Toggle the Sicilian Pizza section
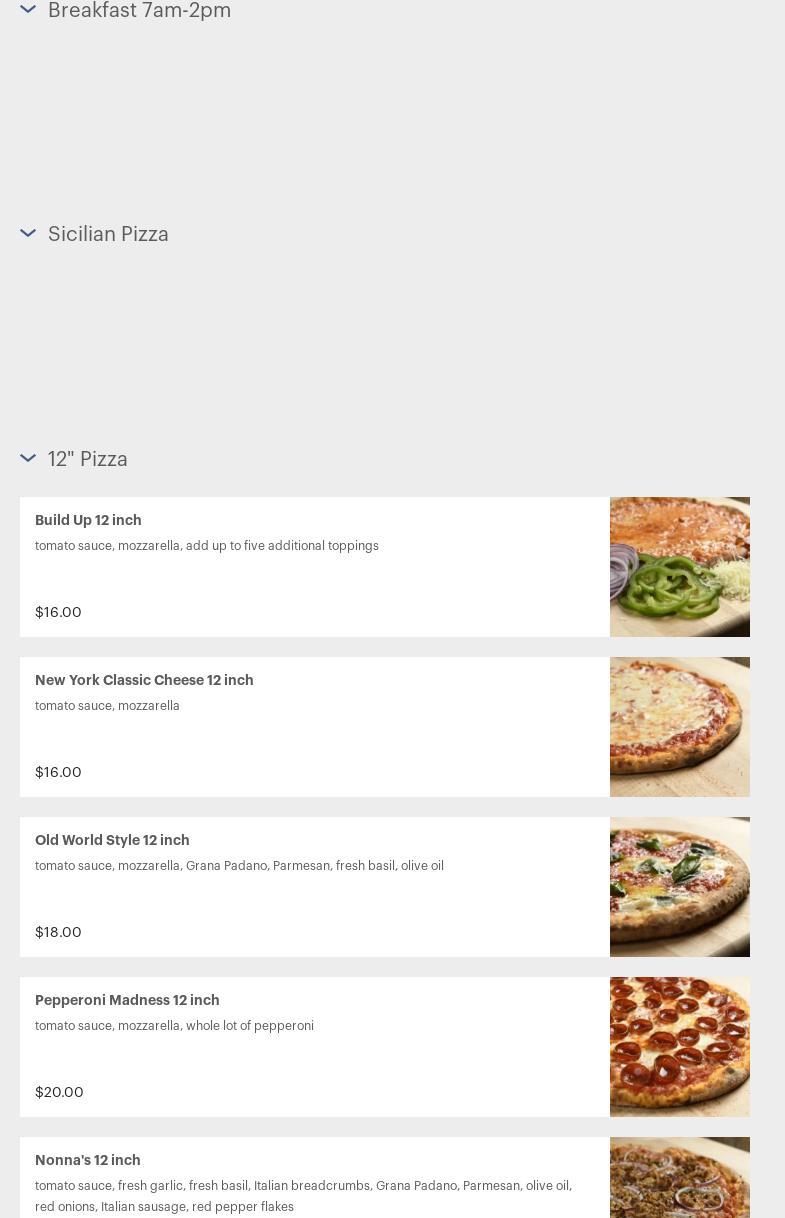This screenshot has height=1218, width=785. (28, 233)
